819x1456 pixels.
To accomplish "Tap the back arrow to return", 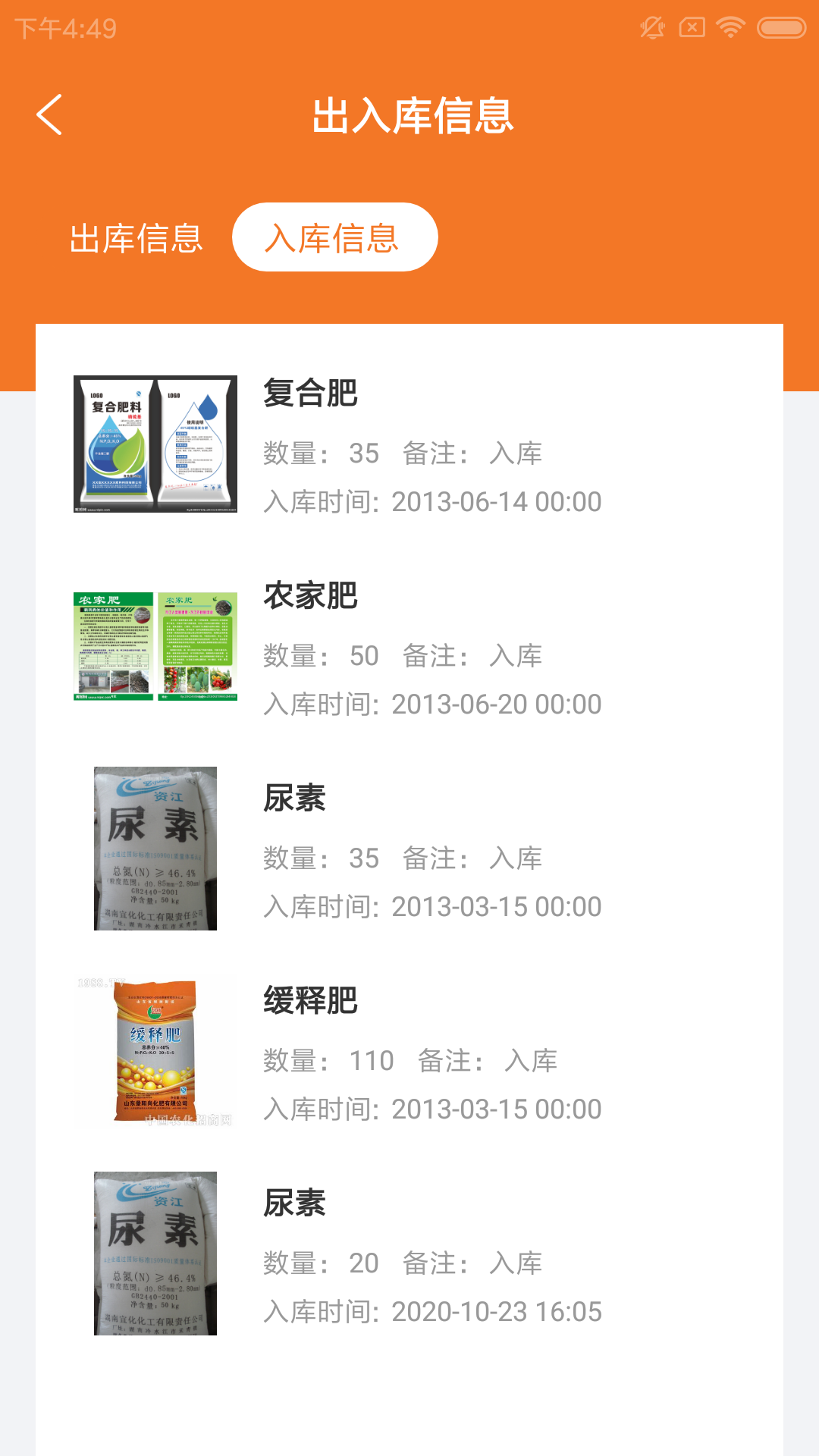I will pos(49,115).
